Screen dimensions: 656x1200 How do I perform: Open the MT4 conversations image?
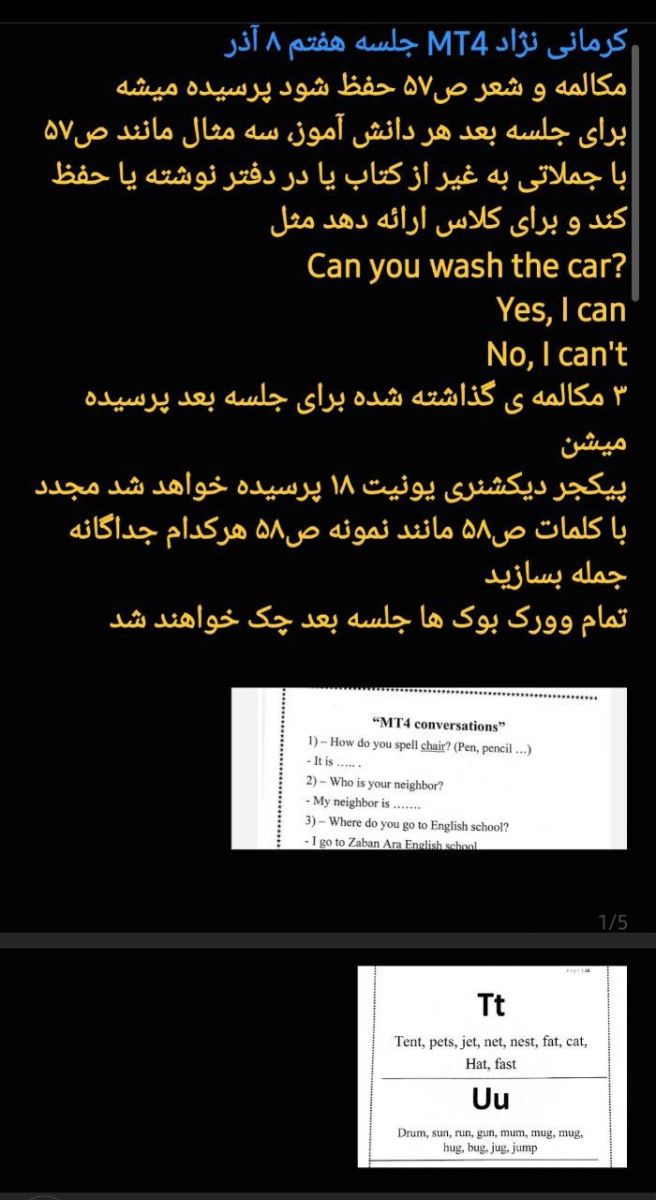pos(429,768)
